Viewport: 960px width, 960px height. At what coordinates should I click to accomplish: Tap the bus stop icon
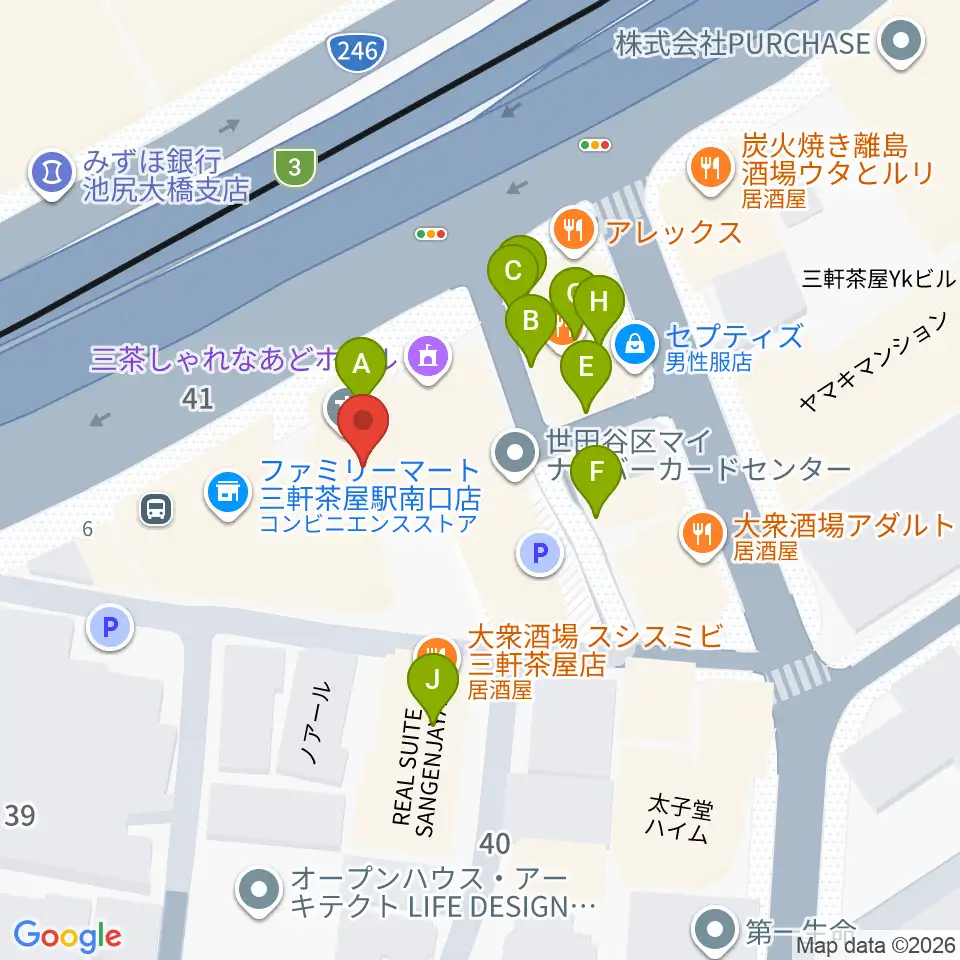click(x=156, y=509)
